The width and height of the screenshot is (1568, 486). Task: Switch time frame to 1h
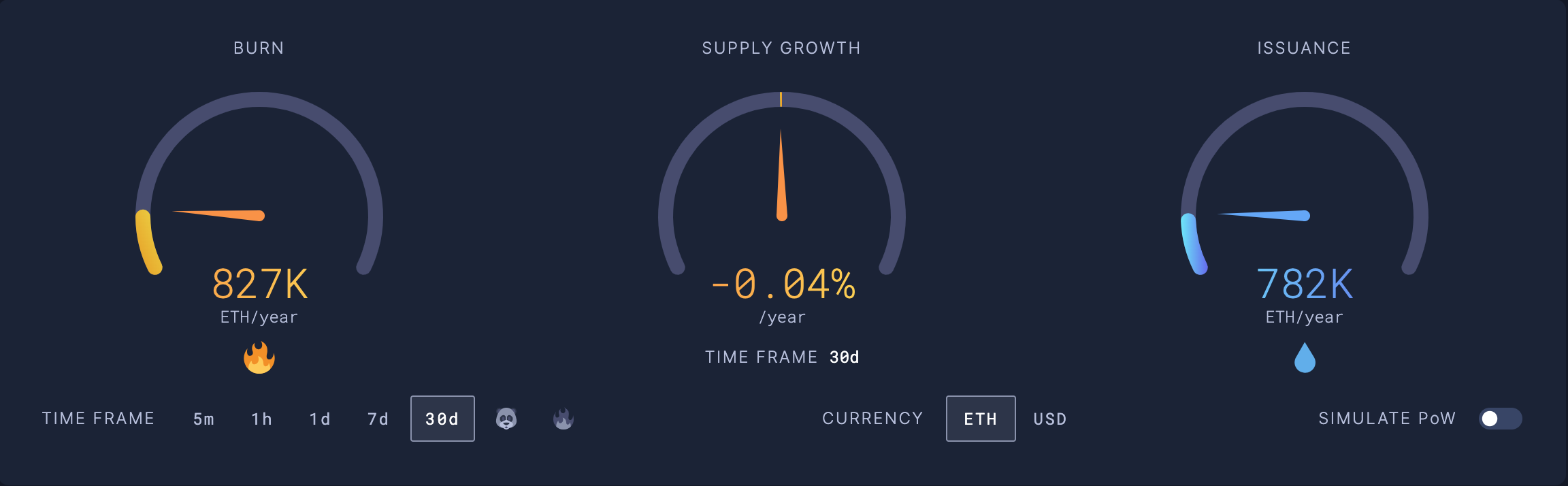point(262,419)
